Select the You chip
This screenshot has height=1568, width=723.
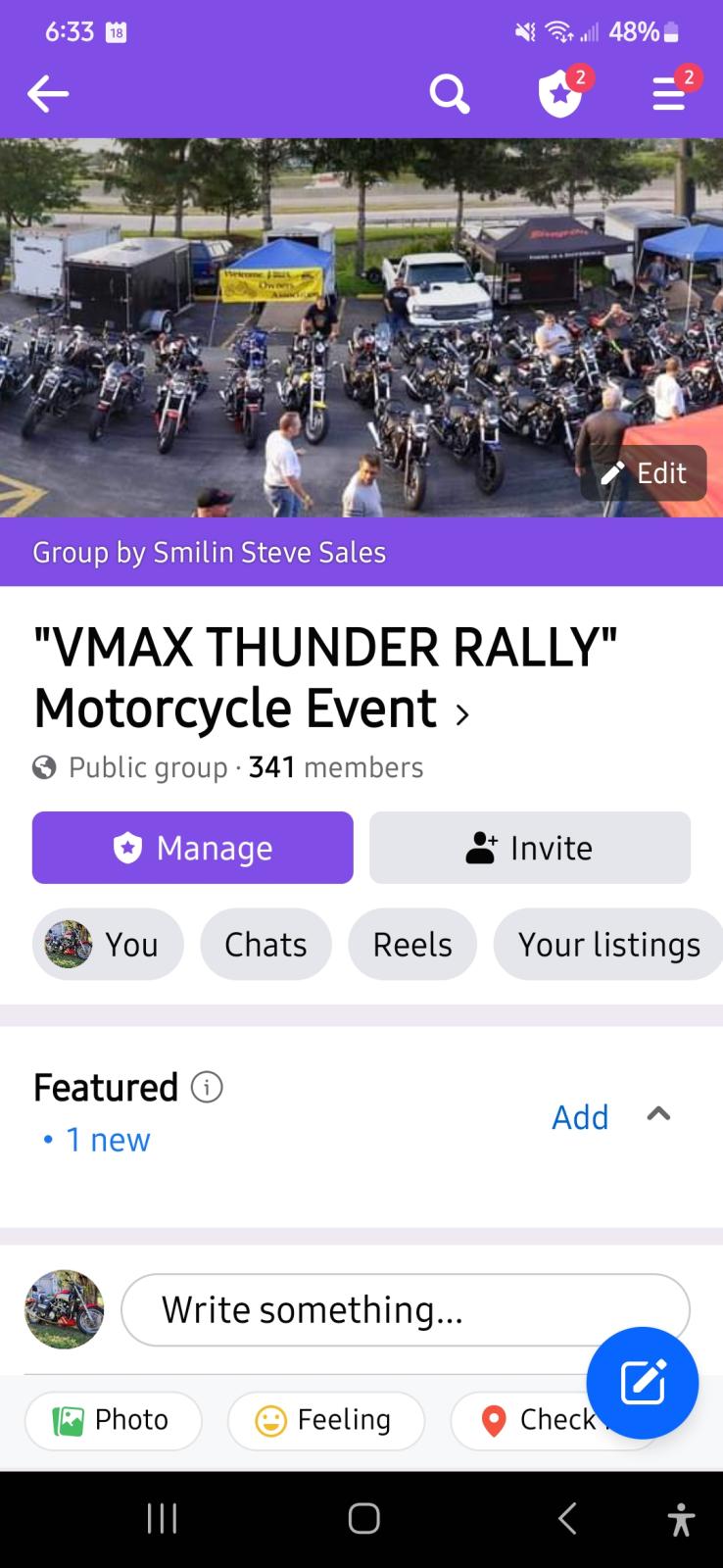click(108, 945)
